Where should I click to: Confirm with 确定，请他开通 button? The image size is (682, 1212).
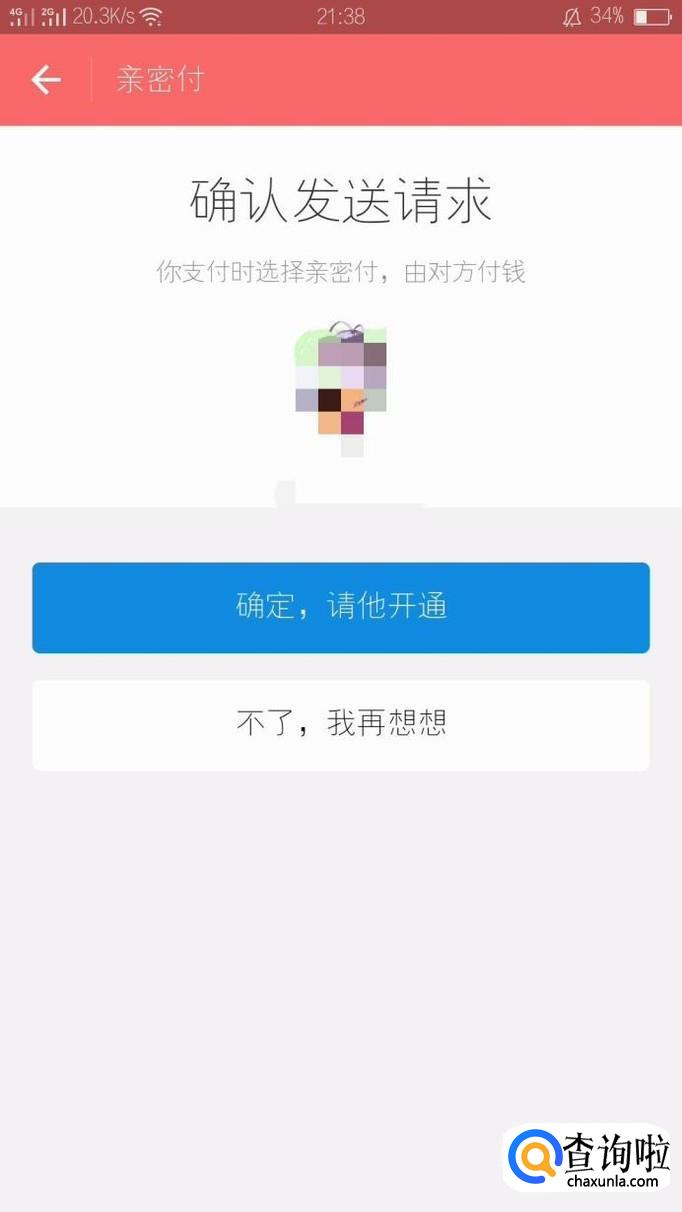tap(341, 607)
